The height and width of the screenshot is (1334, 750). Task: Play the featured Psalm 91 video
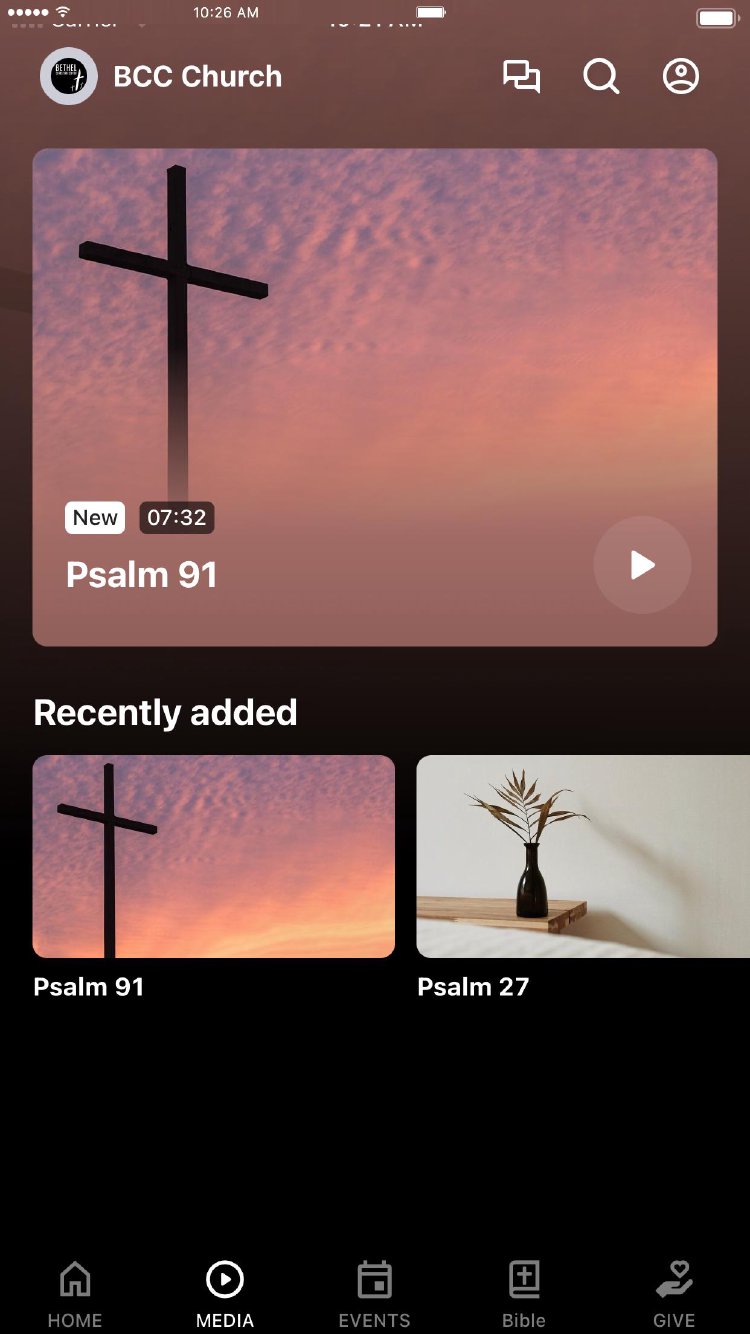click(x=642, y=565)
